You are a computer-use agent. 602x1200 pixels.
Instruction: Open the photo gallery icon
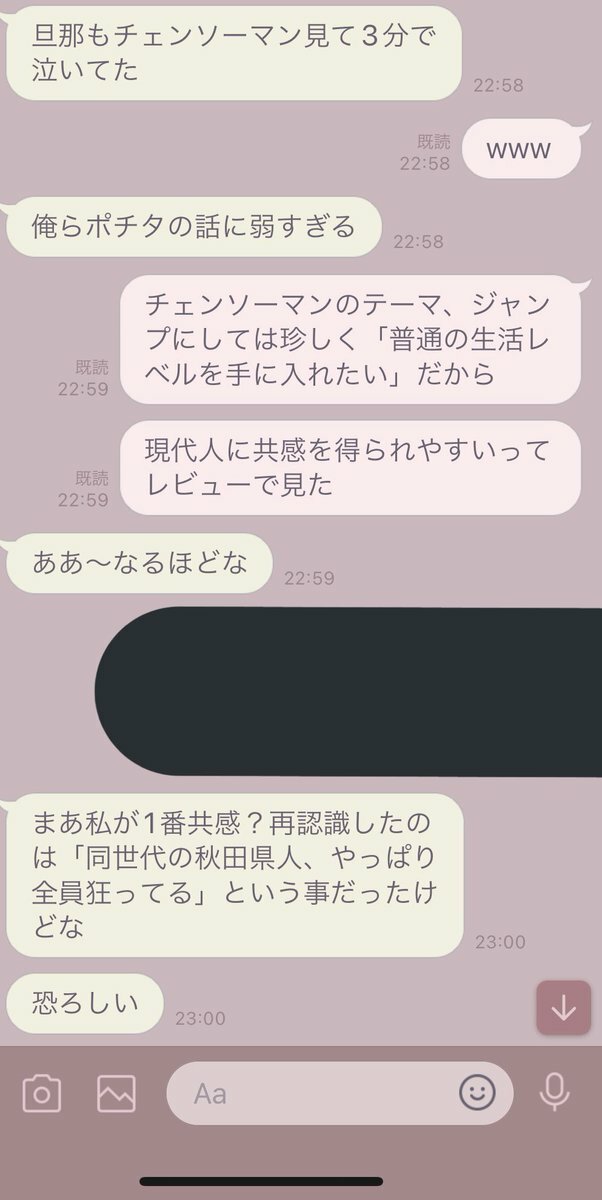pyautogui.click(x=117, y=1093)
